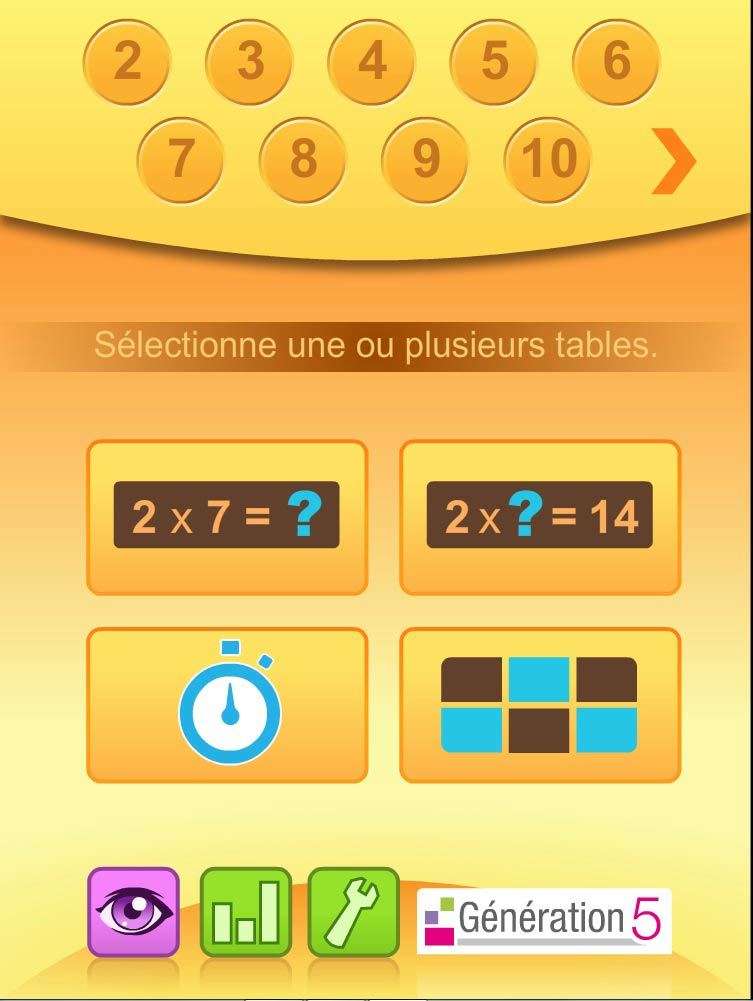Screen dimensions: 753x1001
Task: Show more tables with the orange arrow
Action: click(672, 160)
